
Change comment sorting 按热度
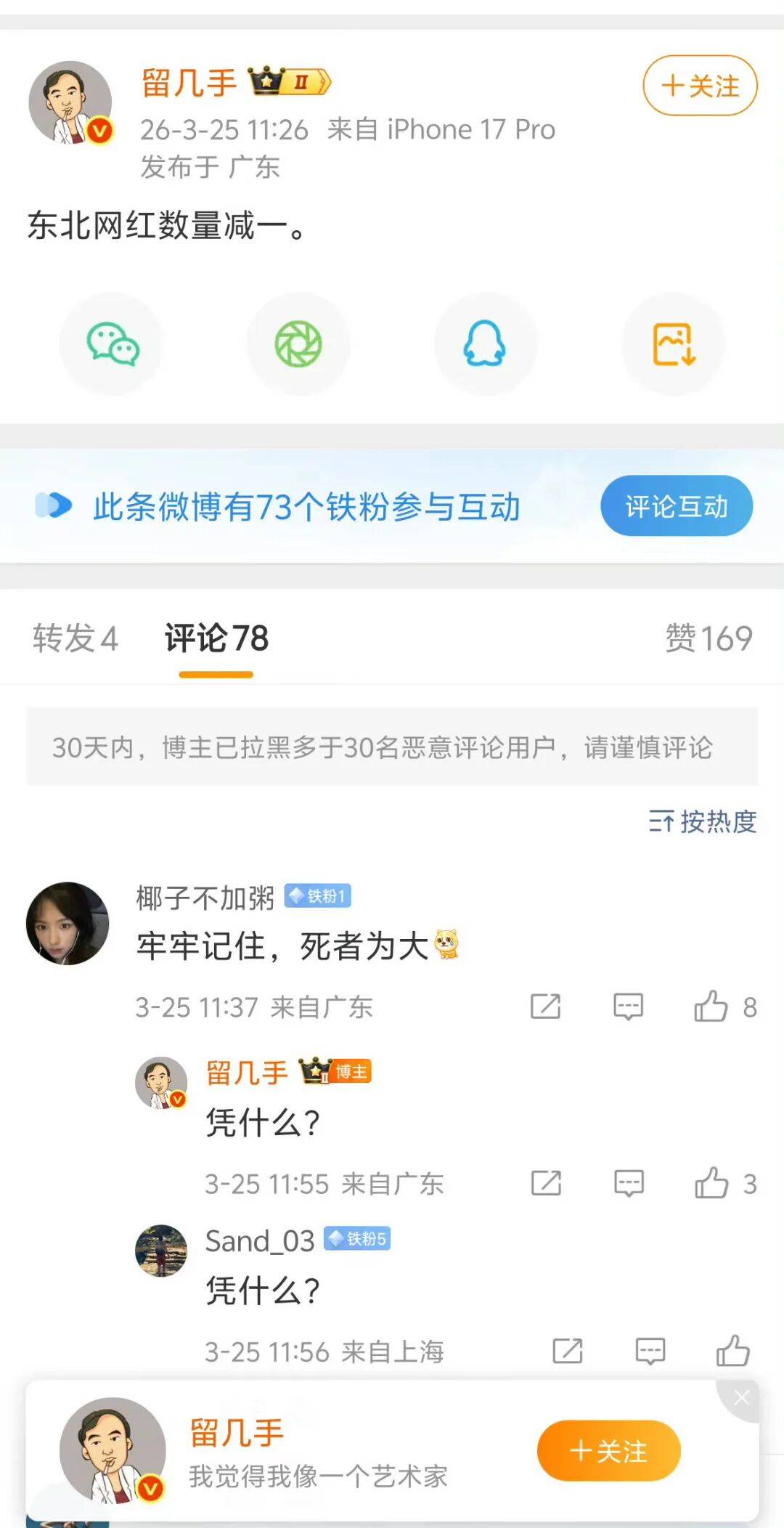pos(702,821)
